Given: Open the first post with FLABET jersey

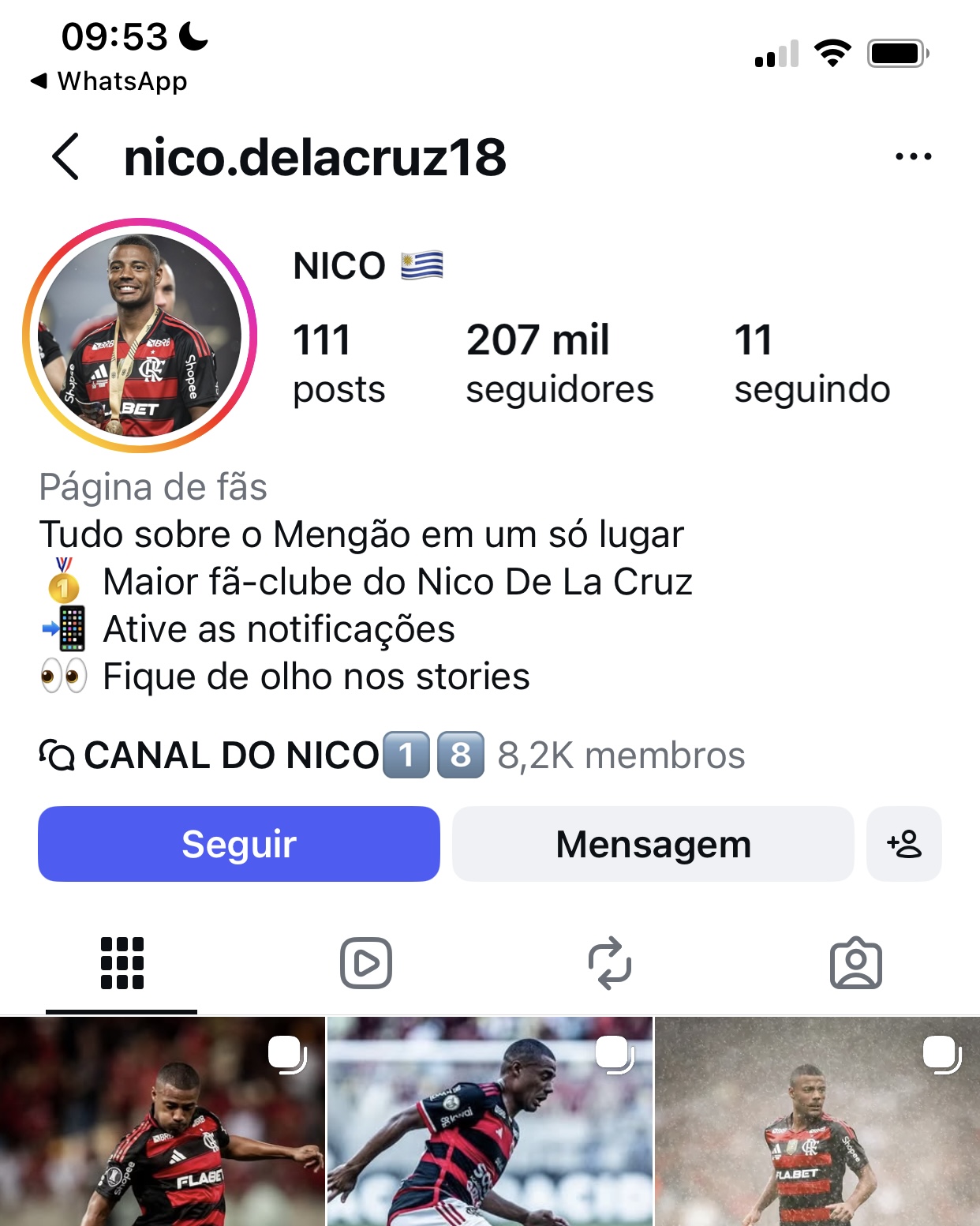Looking at the screenshot, I should 162,1121.
